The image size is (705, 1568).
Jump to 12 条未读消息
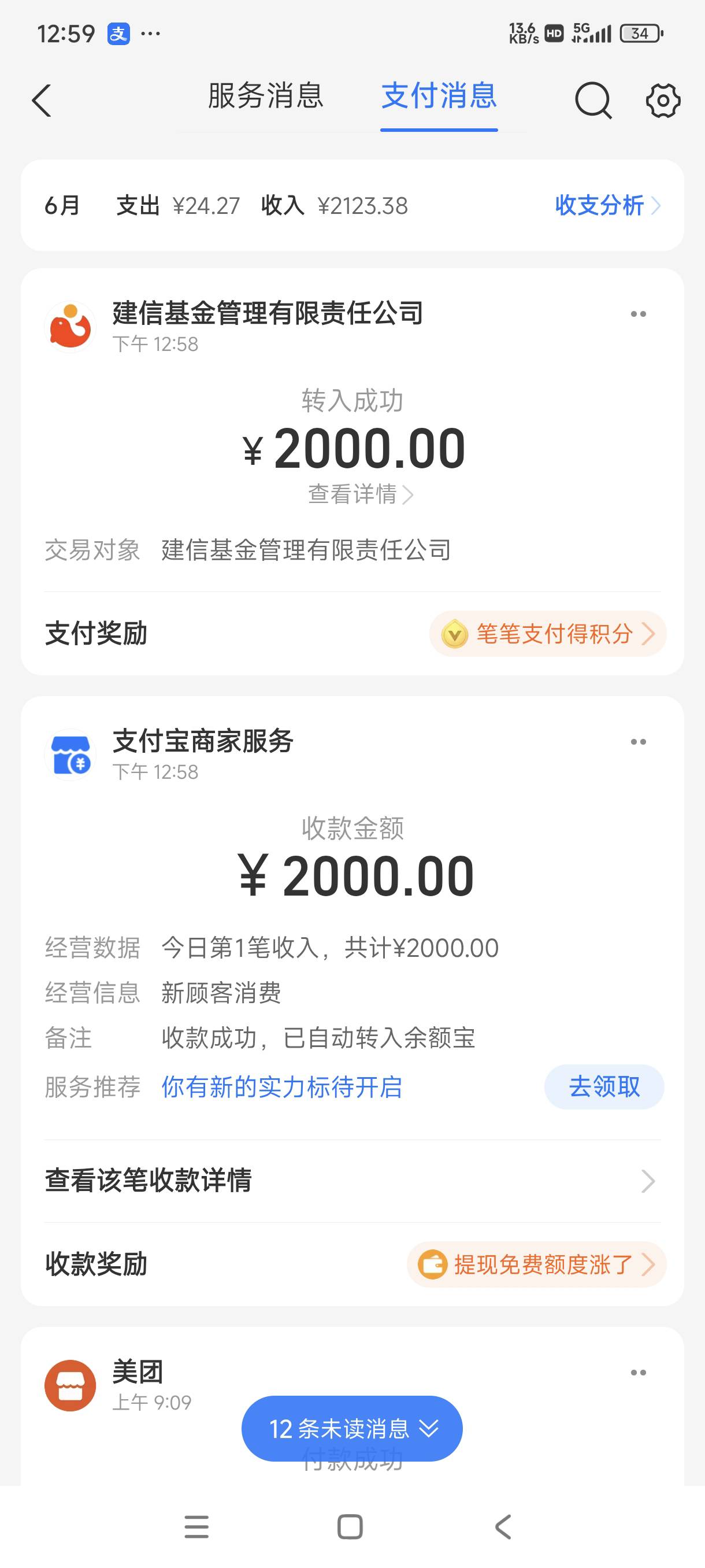(352, 1428)
